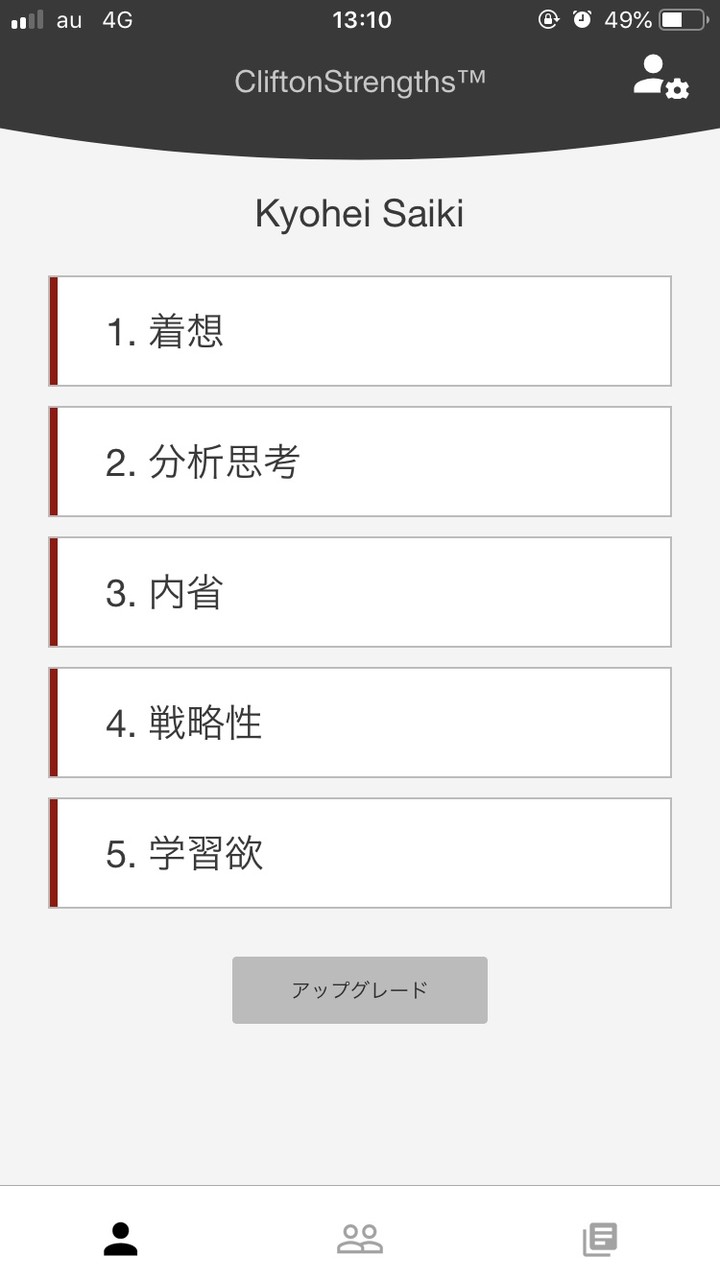Open the user account settings icon
720x1280 pixels.
[x=661, y=76]
